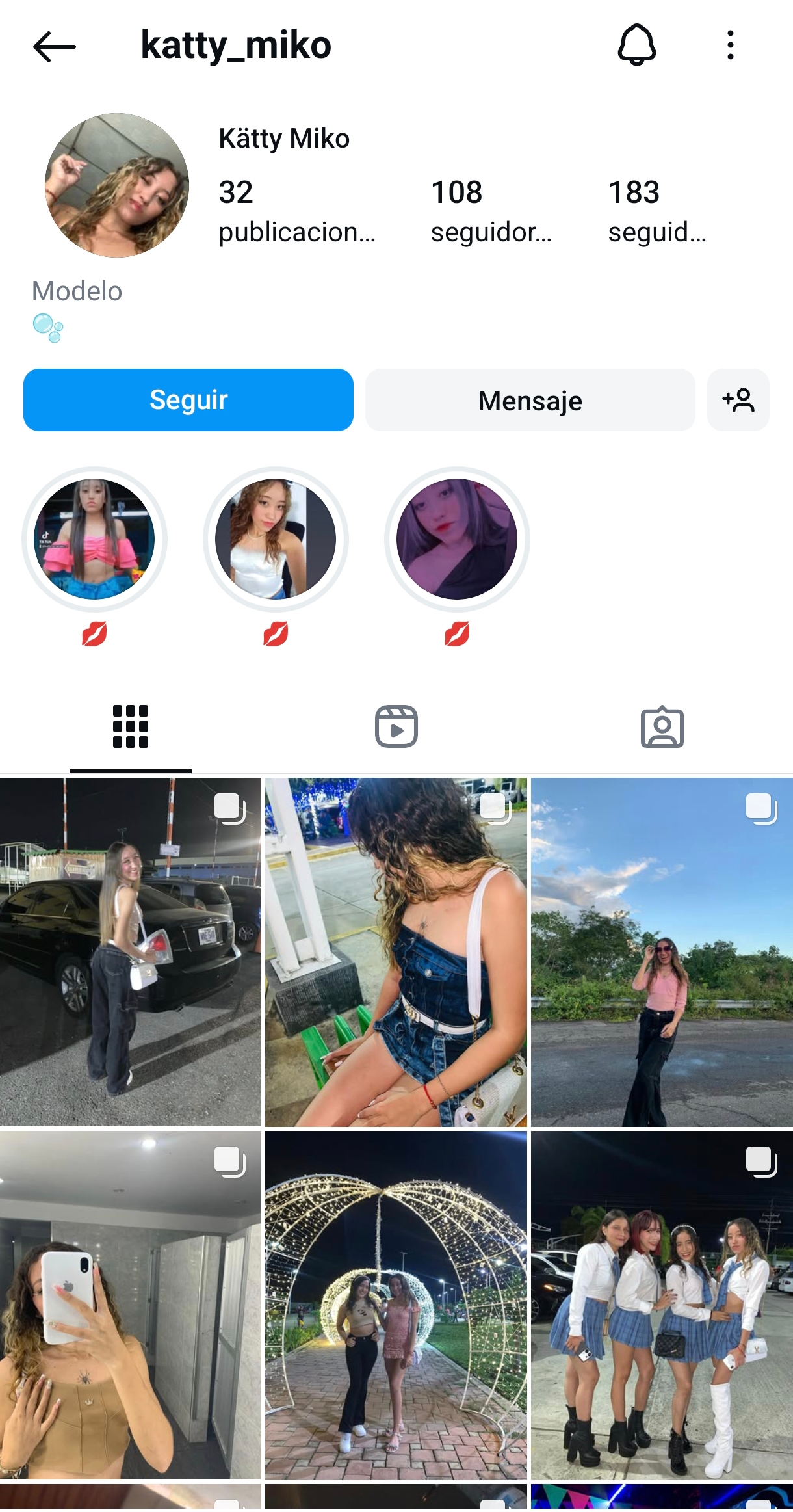Open the highlight with white top

coord(276,539)
